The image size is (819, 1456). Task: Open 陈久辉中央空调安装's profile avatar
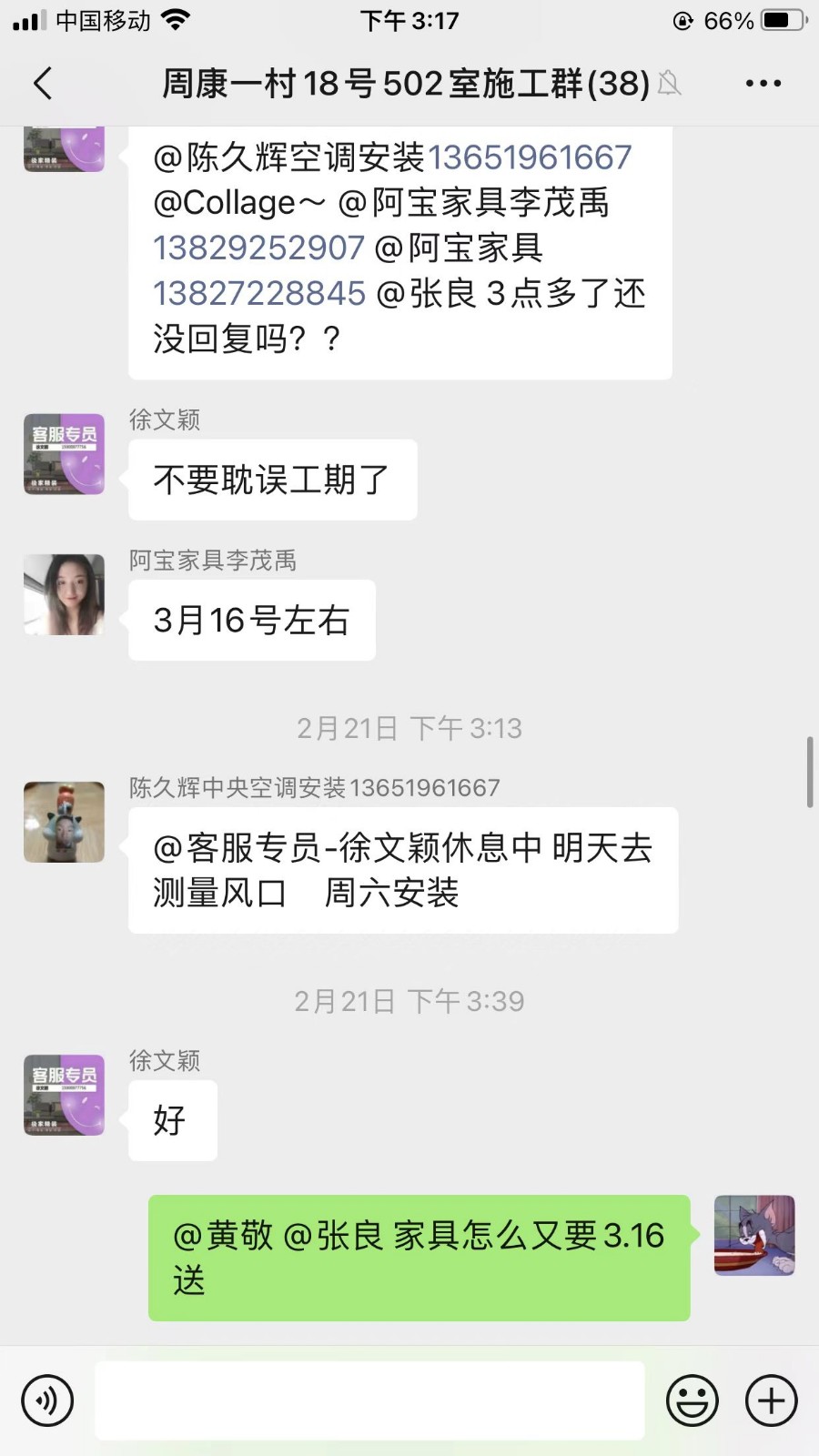tap(64, 822)
